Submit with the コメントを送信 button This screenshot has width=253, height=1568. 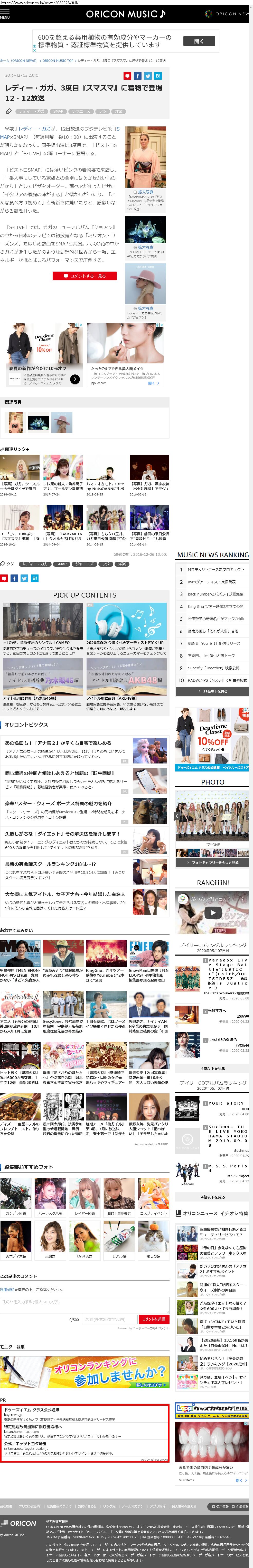[154, 1320]
